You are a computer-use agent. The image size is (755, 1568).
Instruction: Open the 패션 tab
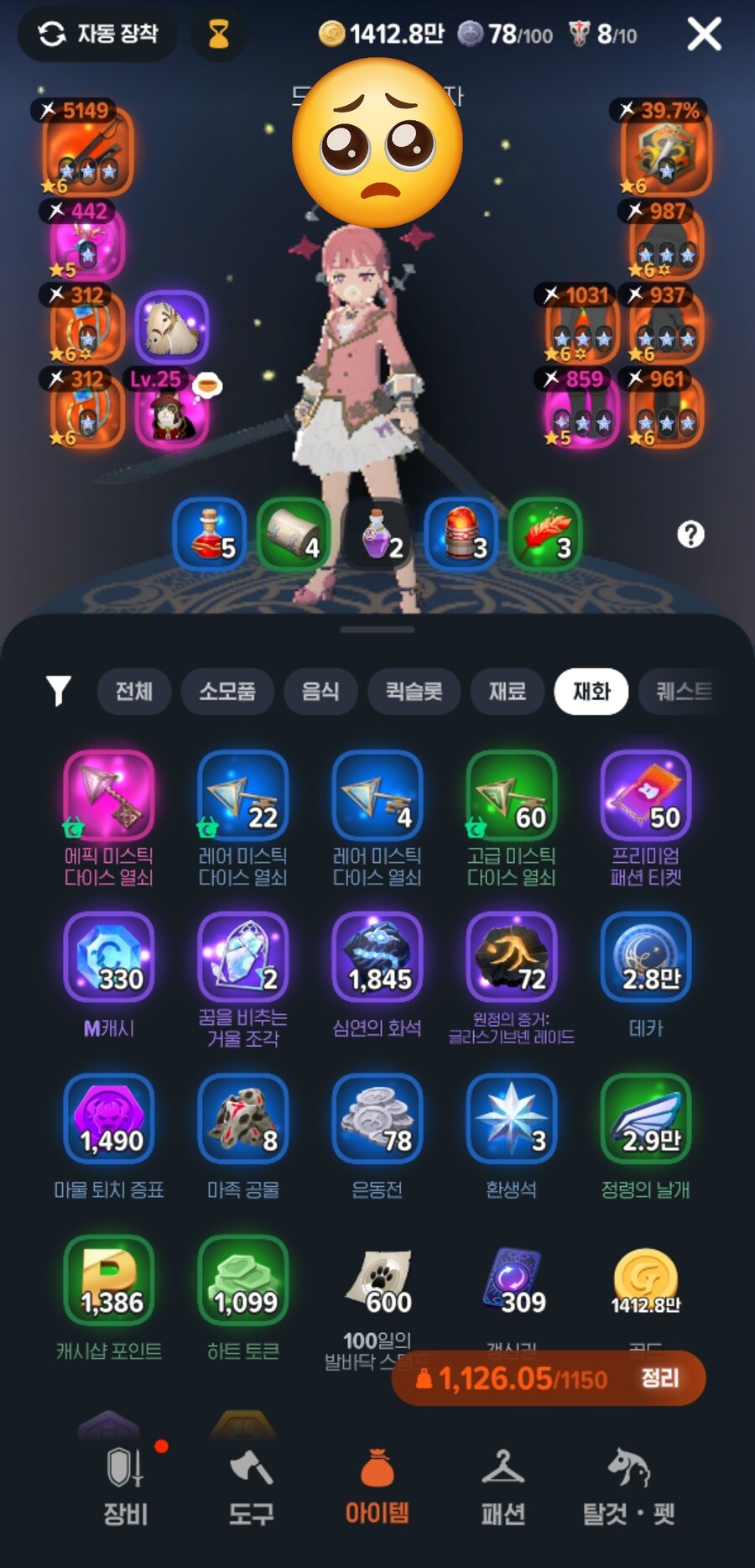[502, 1487]
